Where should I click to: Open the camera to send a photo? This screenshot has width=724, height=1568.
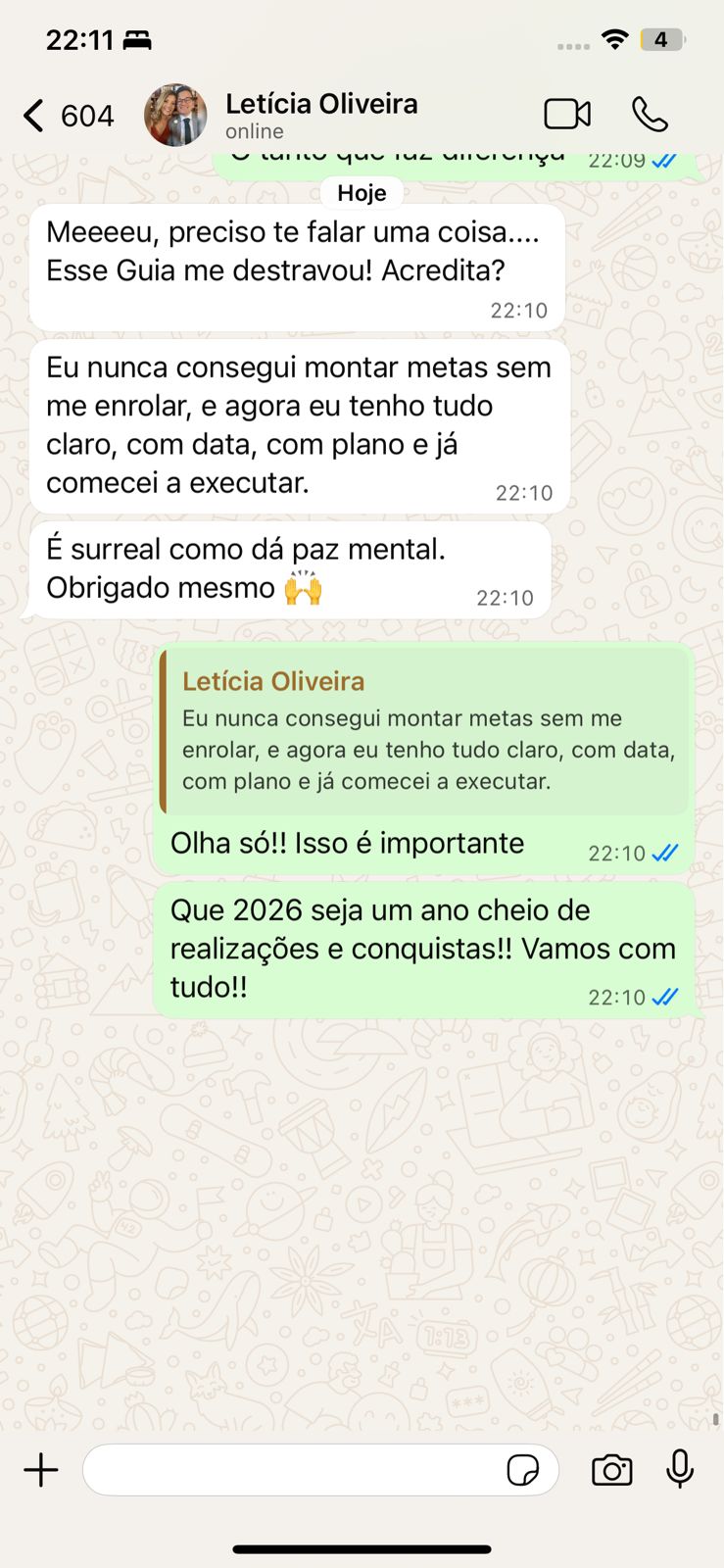[x=611, y=1470]
